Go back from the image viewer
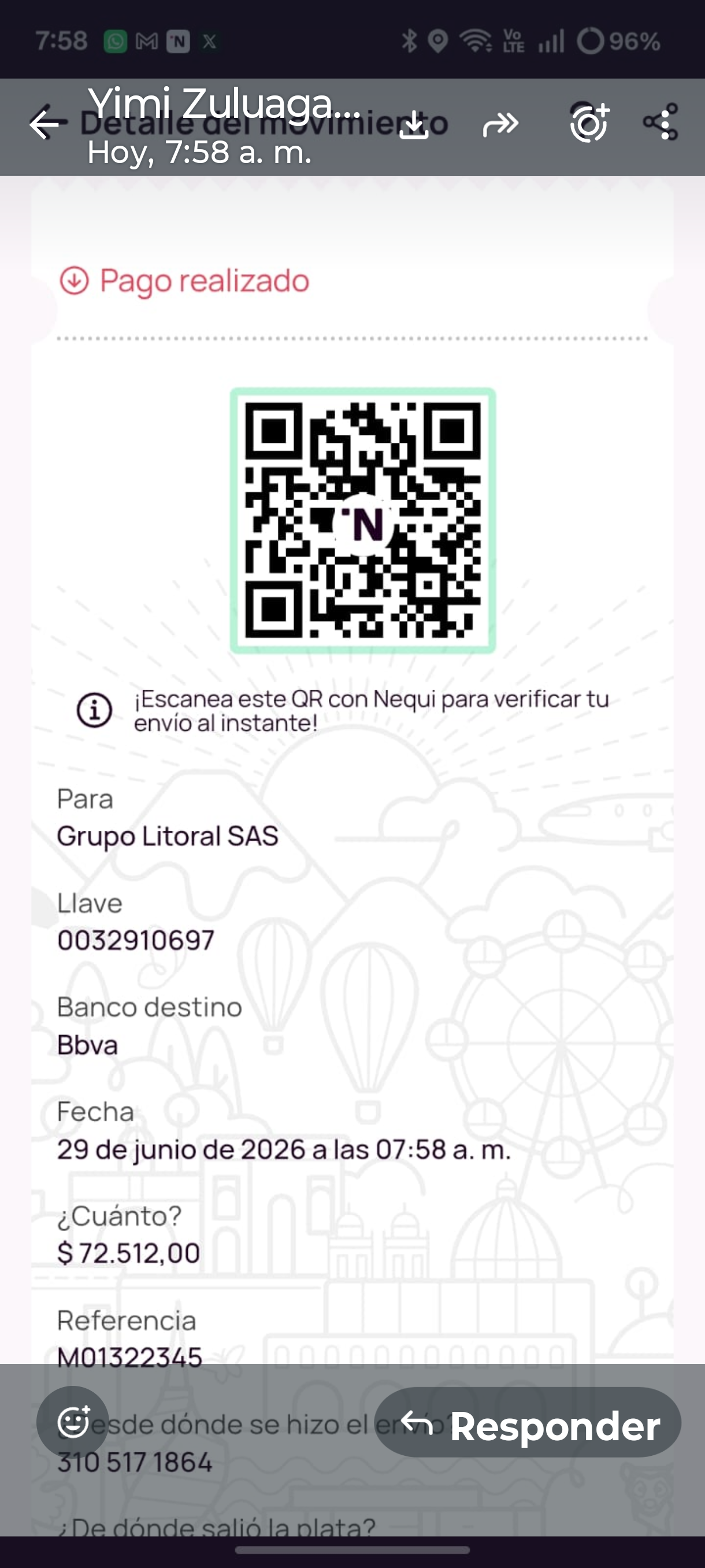This screenshot has height=1568, width=705. pos(44,125)
